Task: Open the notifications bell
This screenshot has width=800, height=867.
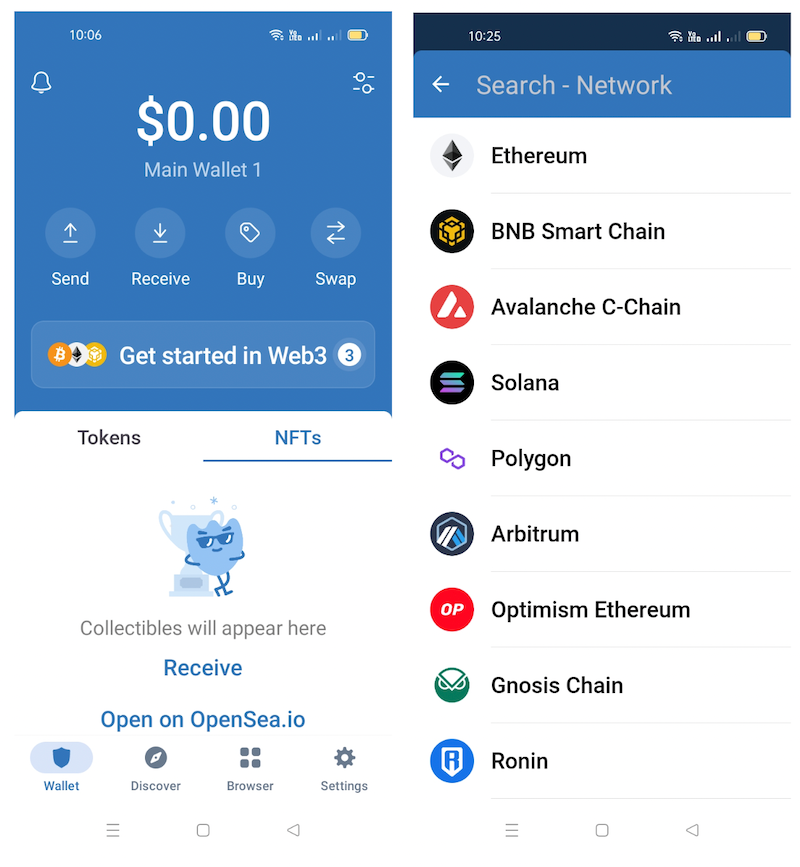Action: pos(41,83)
